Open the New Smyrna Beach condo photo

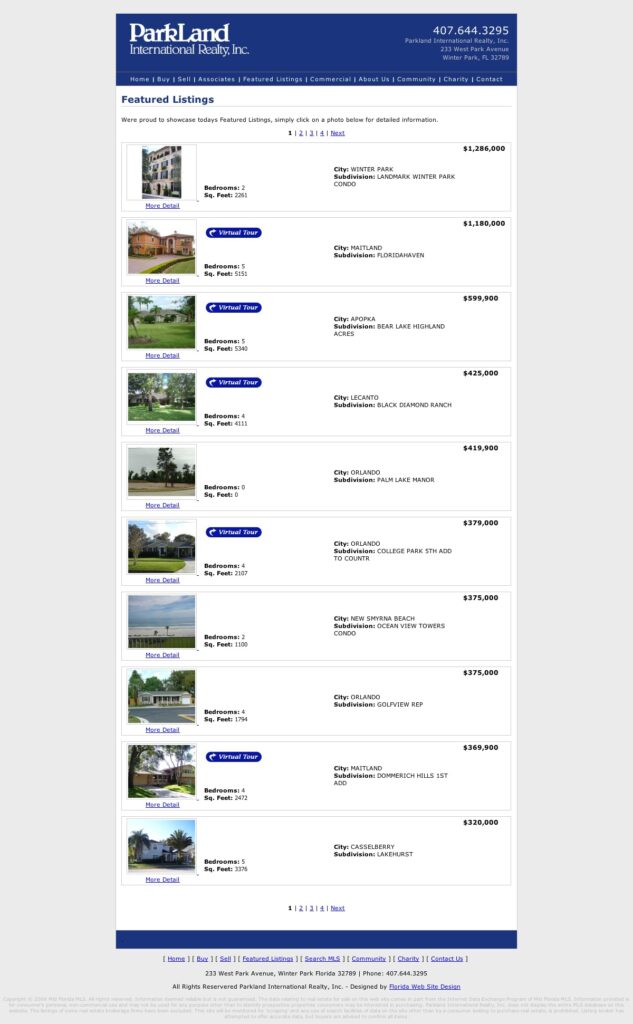click(162, 621)
